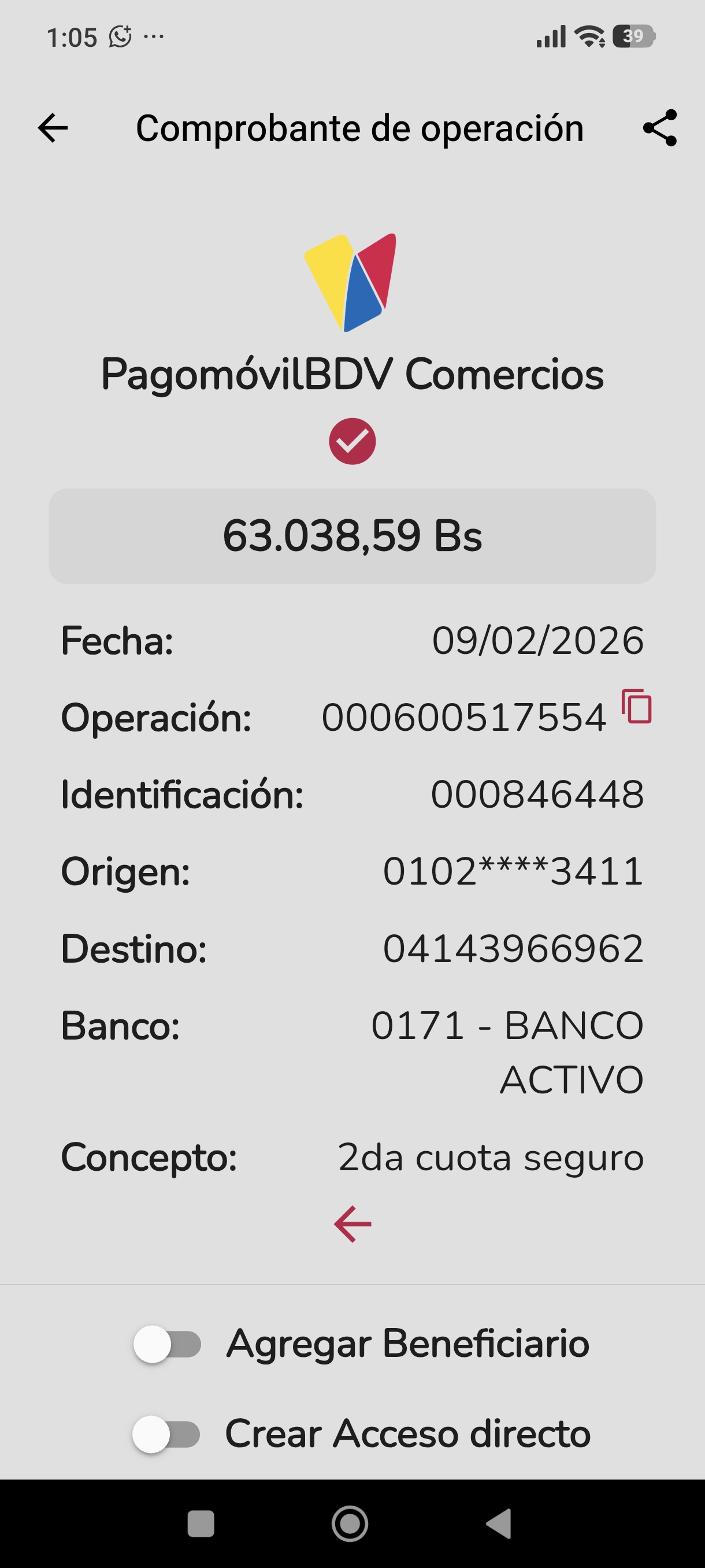Go to the system home screen
The width and height of the screenshot is (705, 1568).
(350, 1523)
